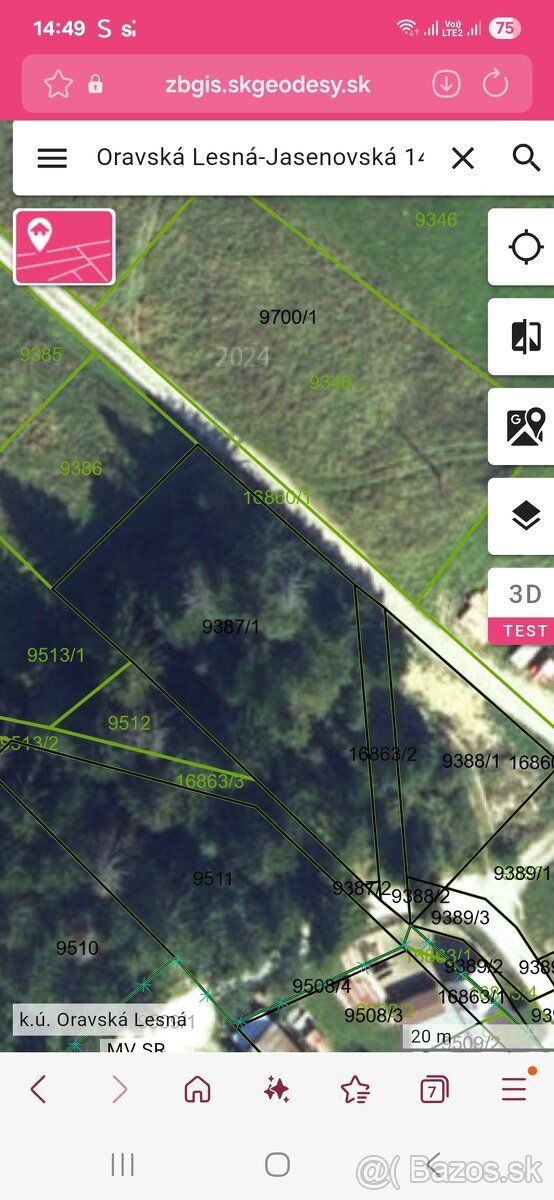Viewport: 554px width, 1200px height.
Task: Open location in Google Maps
Action: point(525,426)
